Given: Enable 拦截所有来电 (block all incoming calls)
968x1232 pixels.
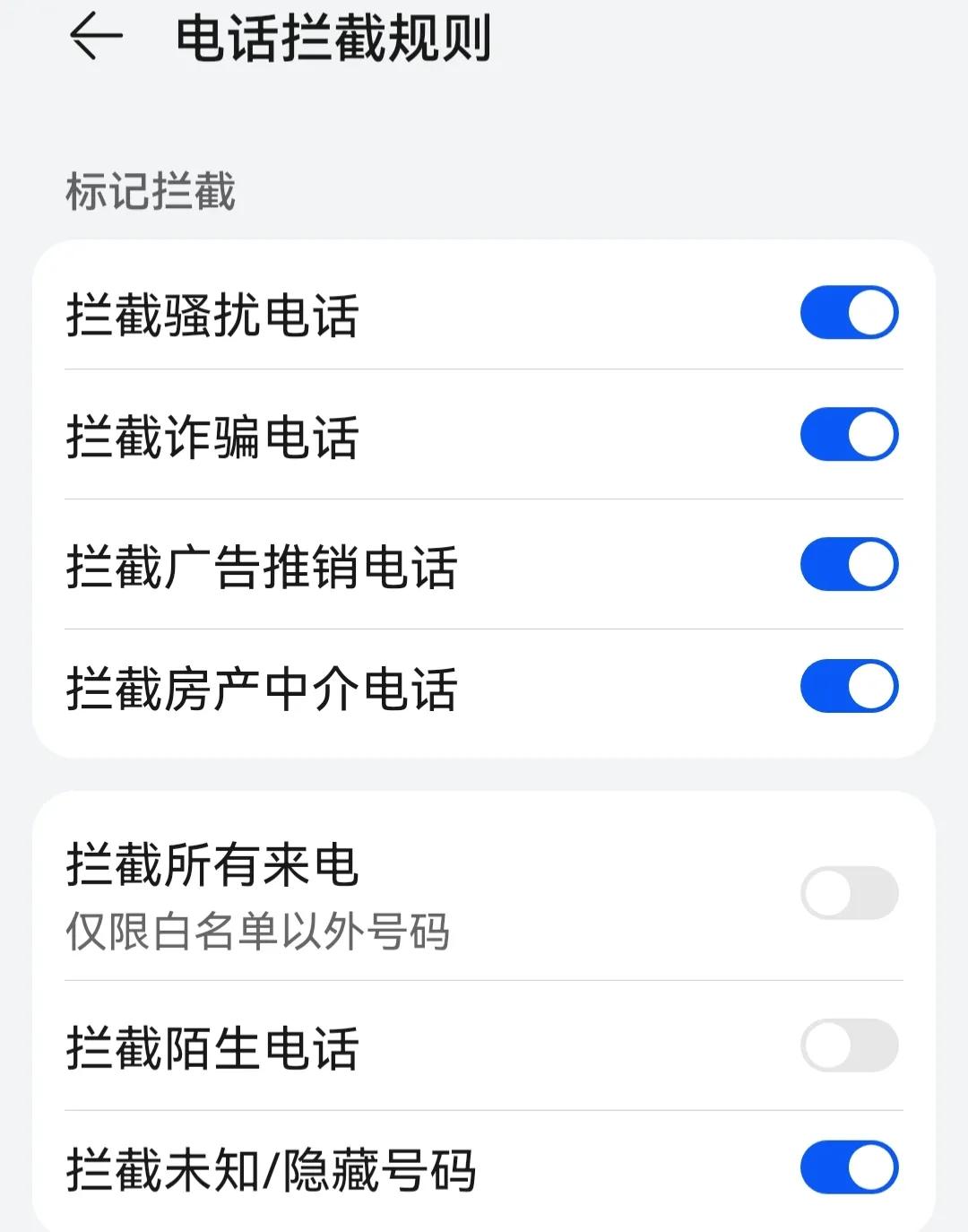Looking at the screenshot, I should tap(849, 892).
